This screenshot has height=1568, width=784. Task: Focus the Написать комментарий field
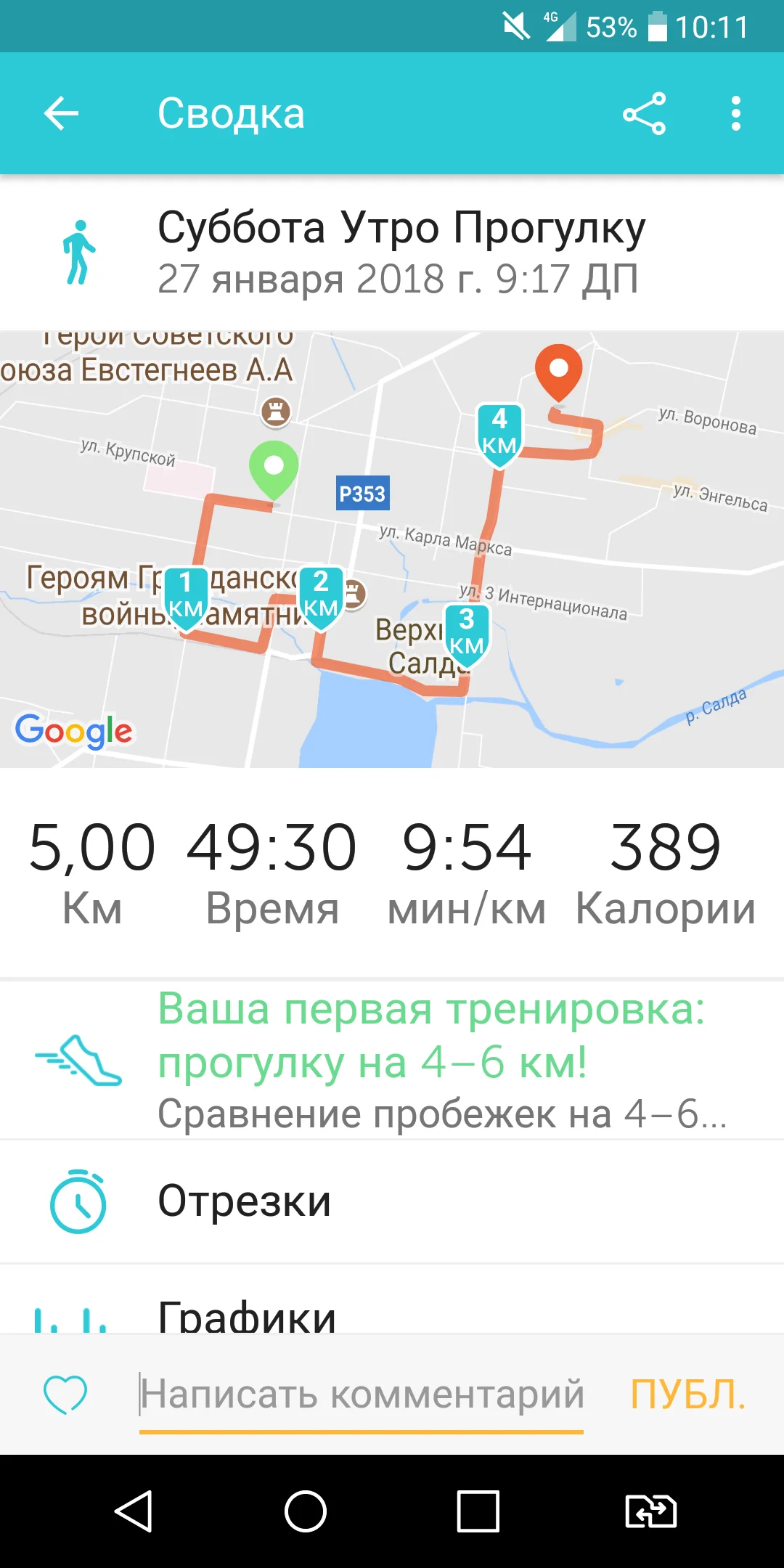tap(362, 1394)
